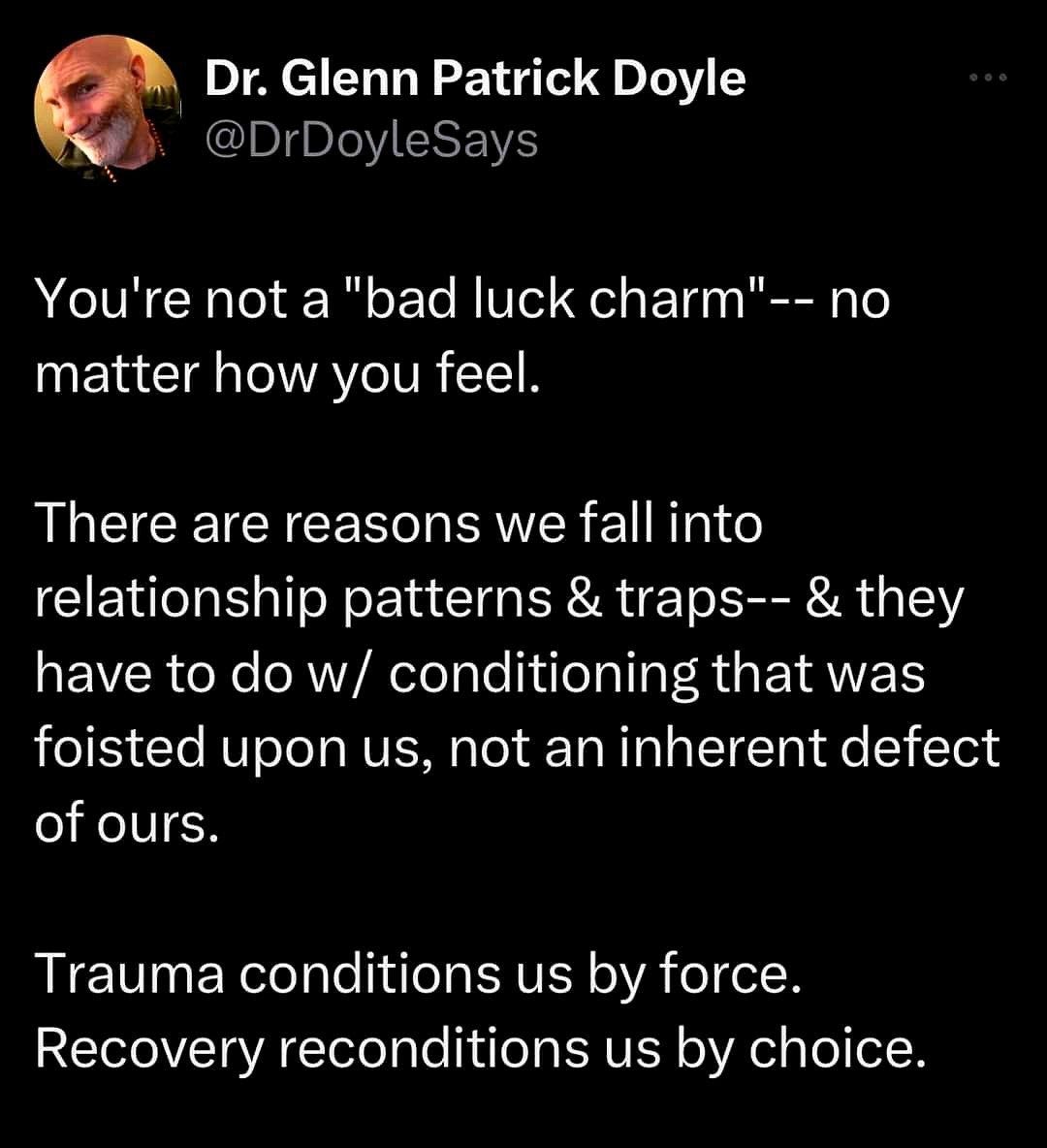Tap the @DrDoyleSays handle
This screenshot has height=1148, width=1047.
click(372, 141)
